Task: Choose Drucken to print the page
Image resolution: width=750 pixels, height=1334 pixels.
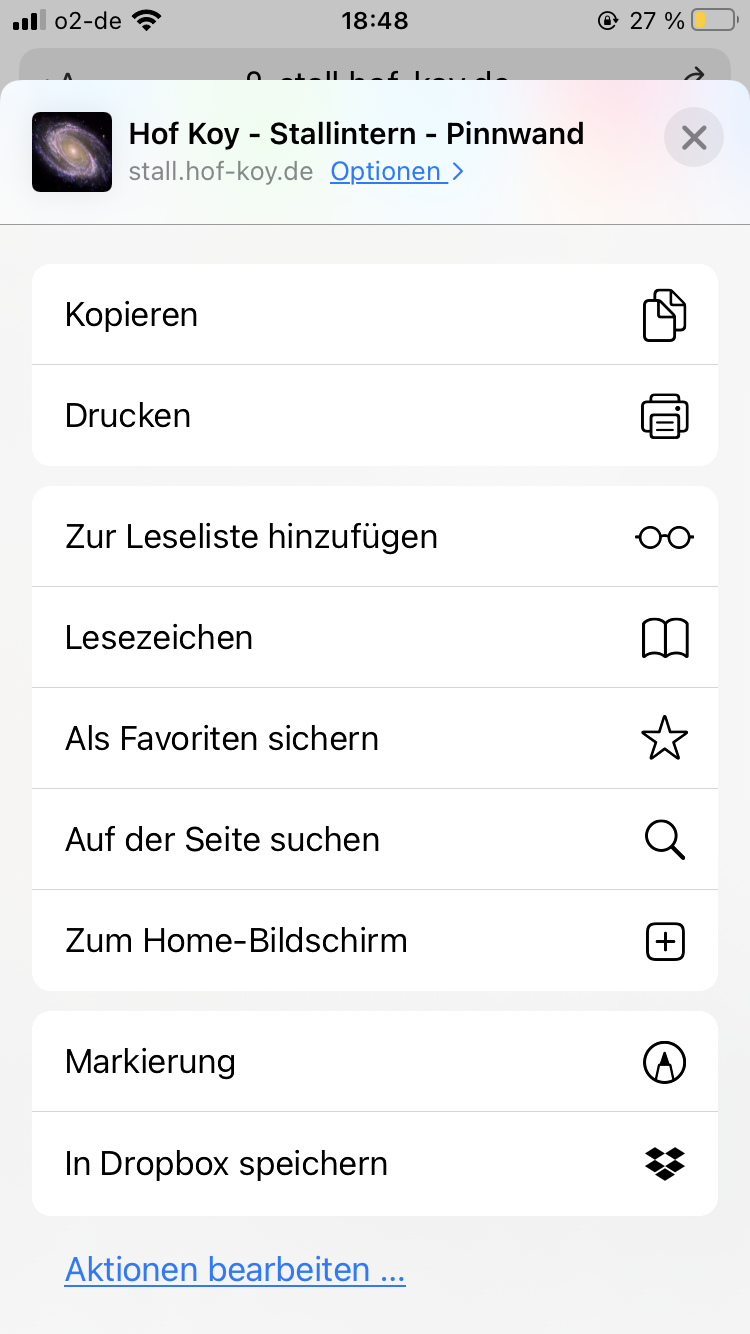Action: [375, 416]
